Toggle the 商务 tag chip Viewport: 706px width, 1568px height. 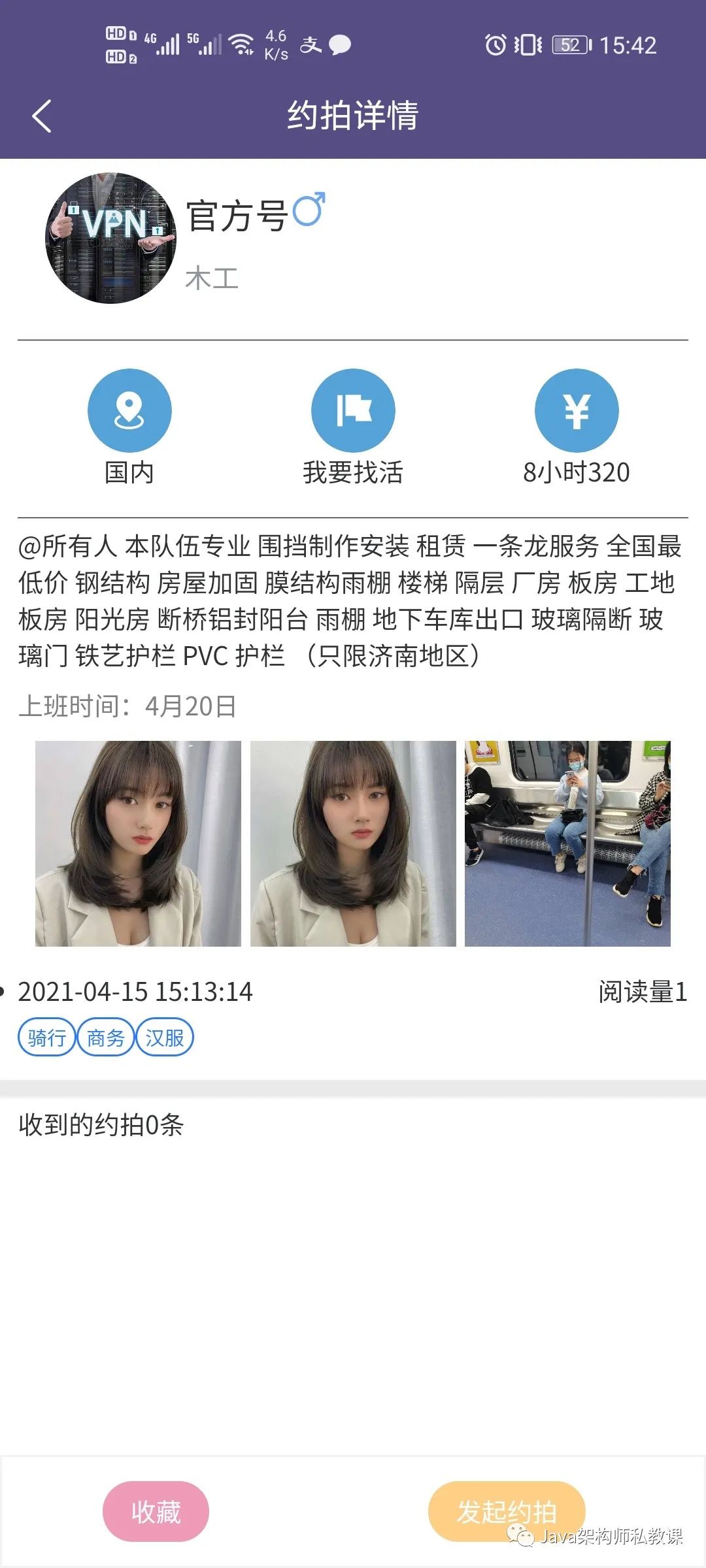(107, 1036)
